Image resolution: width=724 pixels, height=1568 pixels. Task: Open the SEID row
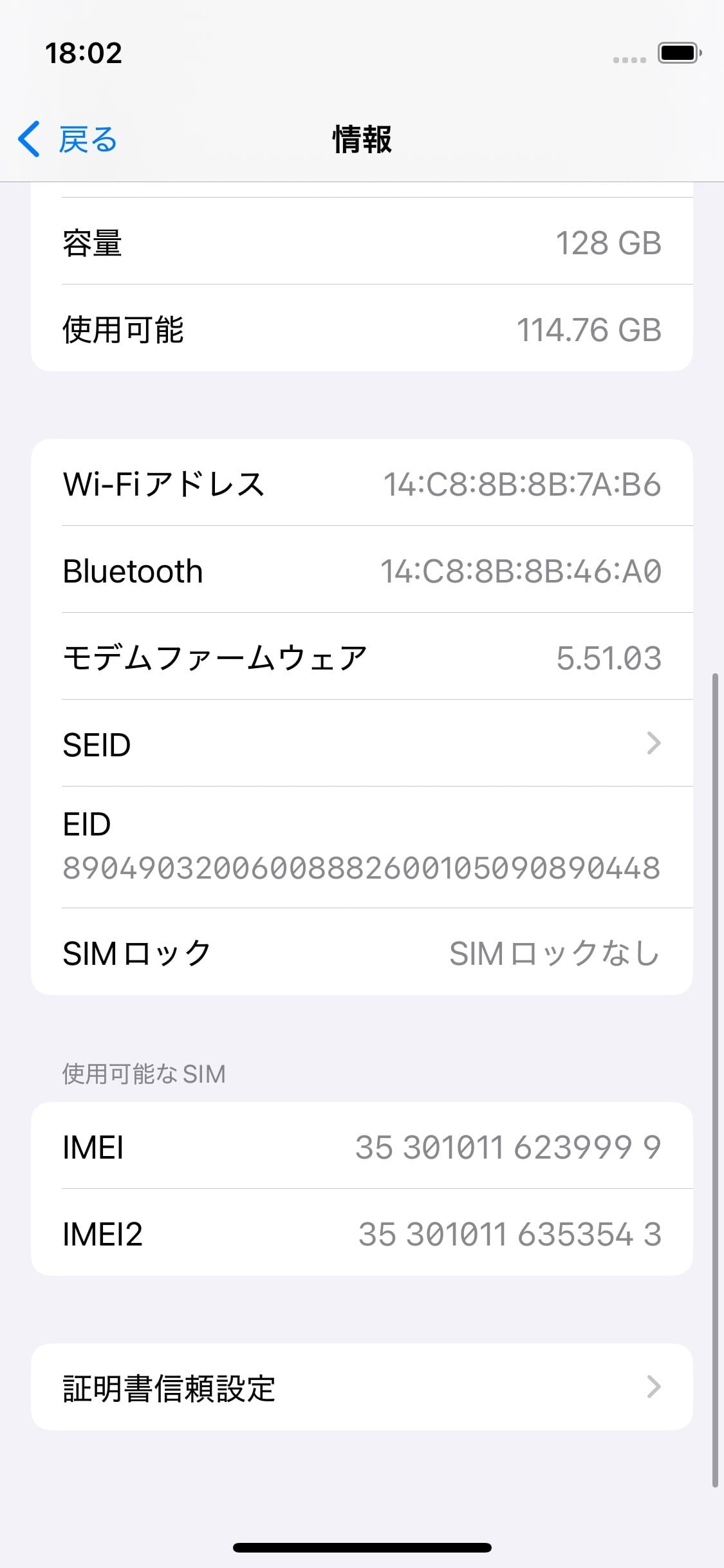click(361, 743)
